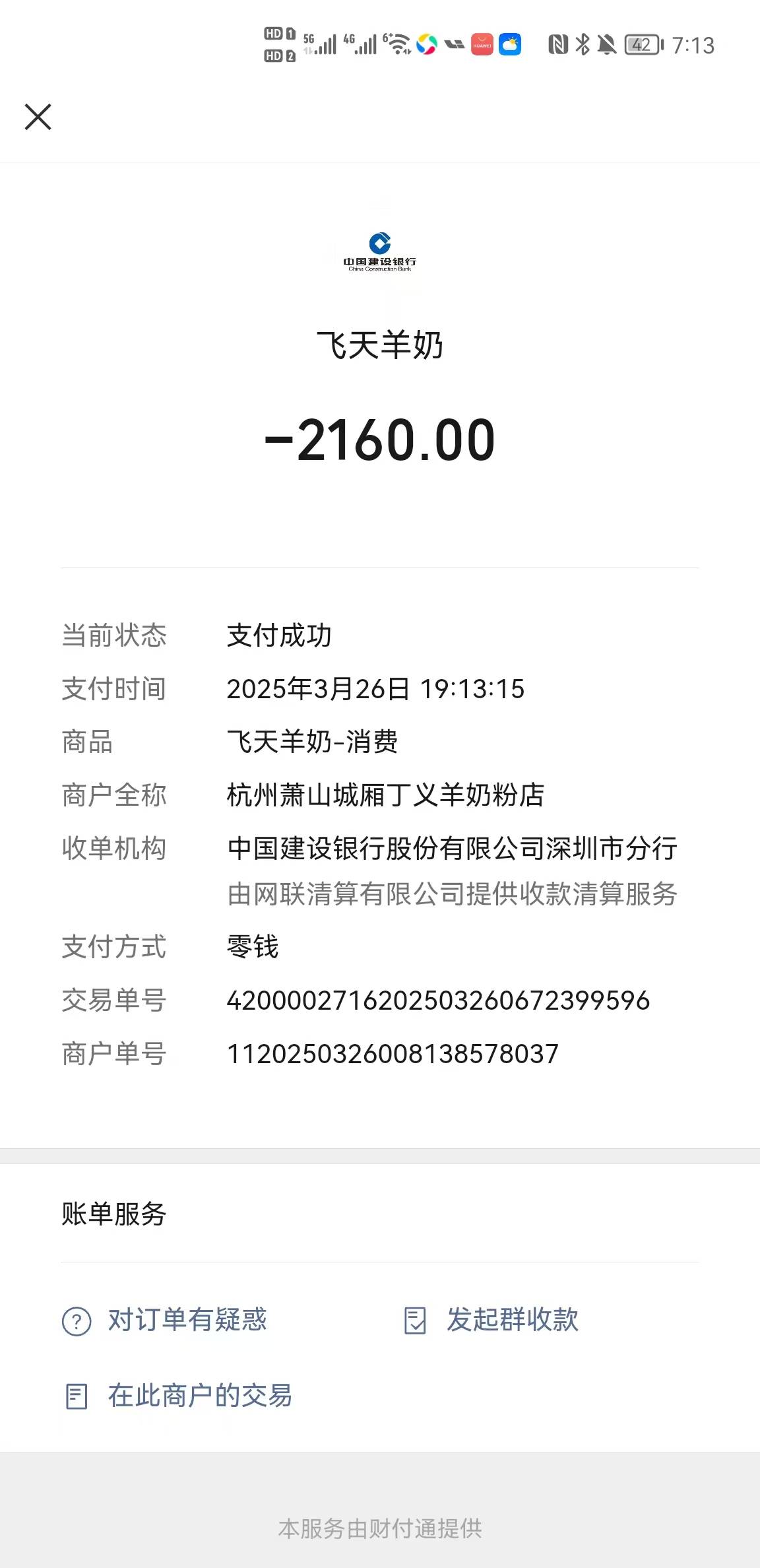Open 对订单有疑惑 order help
This screenshot has width=760, height=1568.
tap(165, 1321)
